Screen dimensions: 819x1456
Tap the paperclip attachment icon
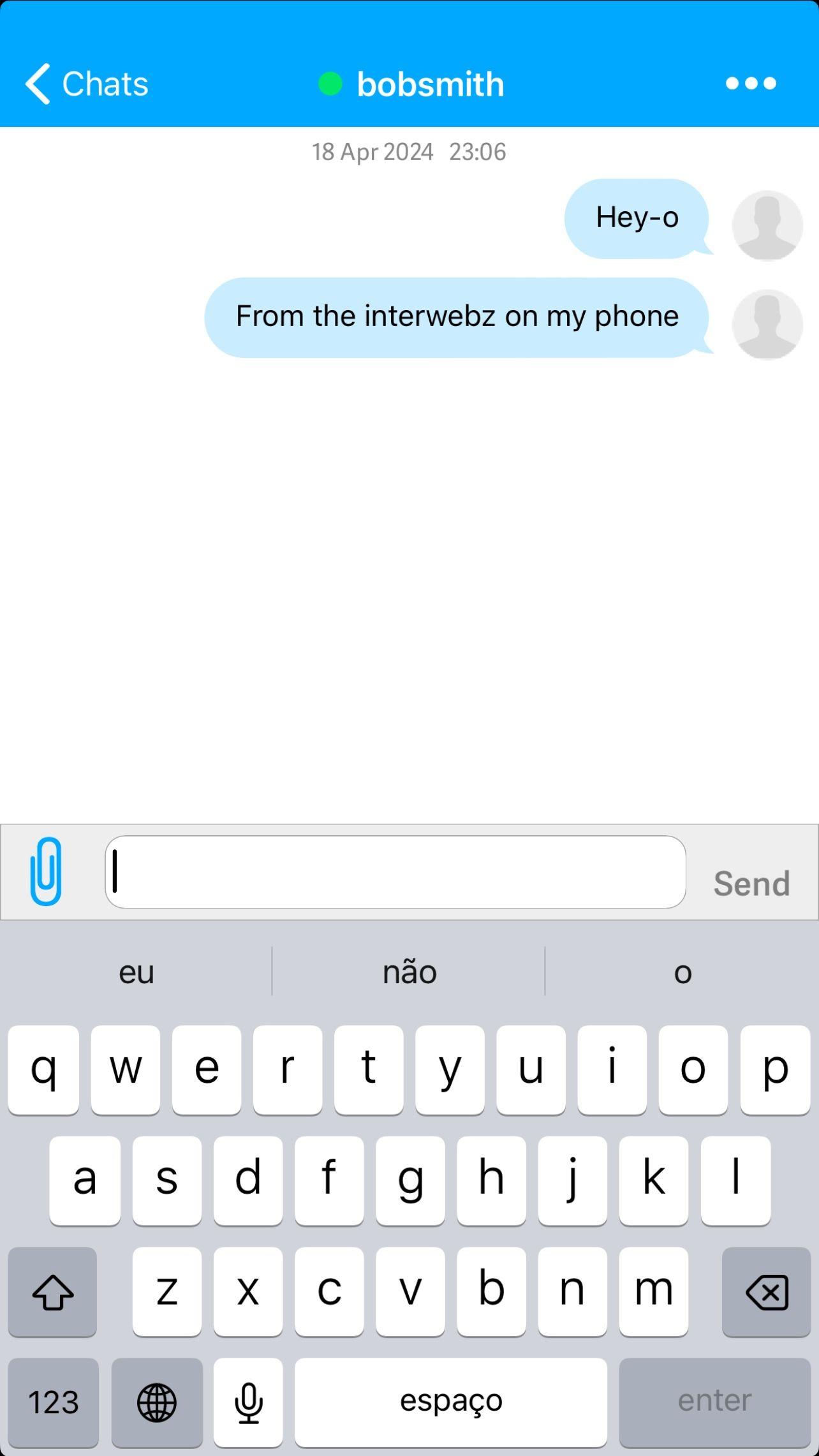[x=46, y=872]
